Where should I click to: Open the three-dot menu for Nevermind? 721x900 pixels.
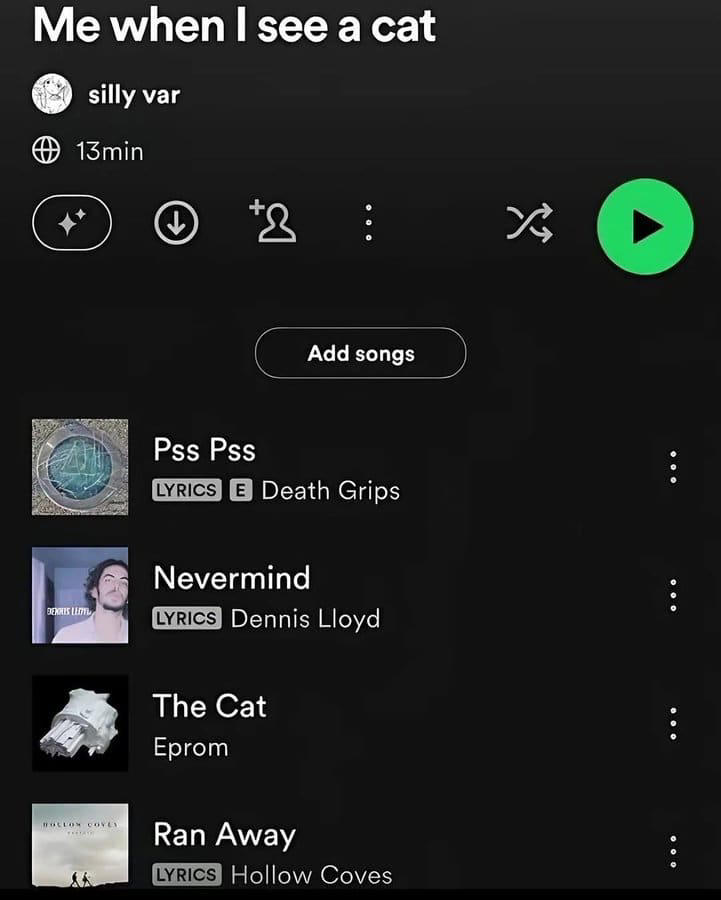tap(672, 596)
